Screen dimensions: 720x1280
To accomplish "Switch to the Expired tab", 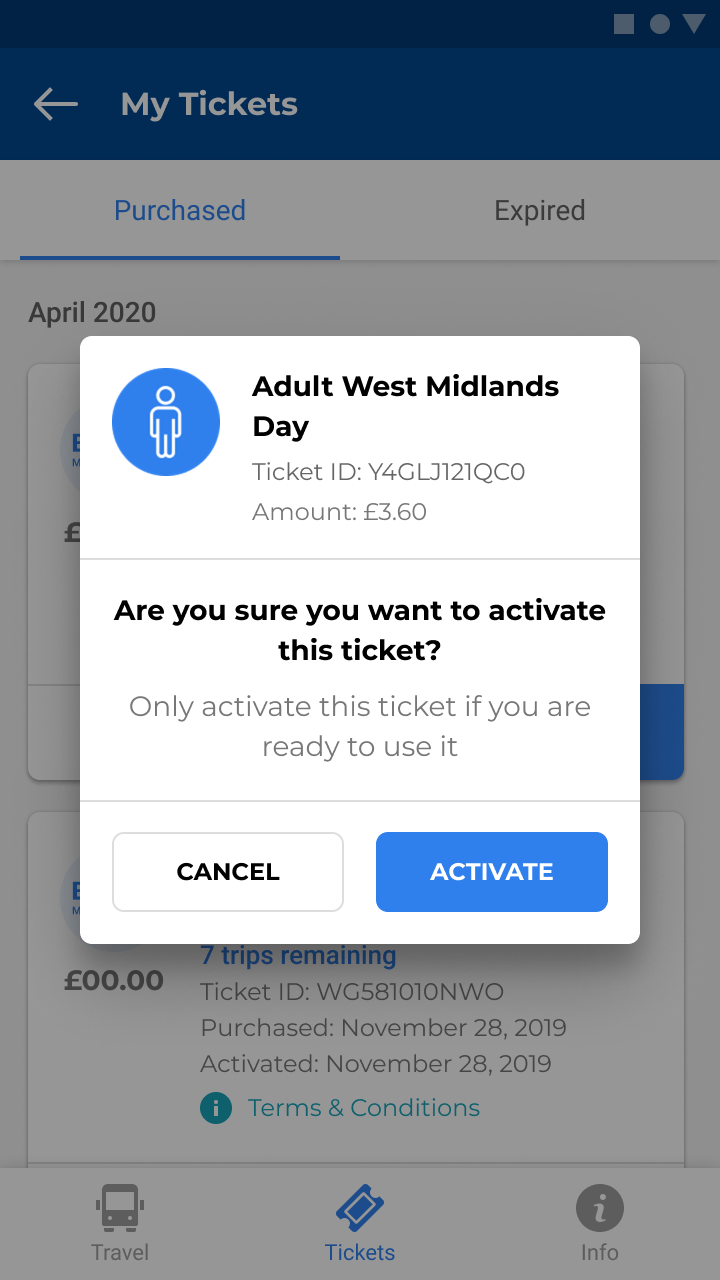I will (539, 210).
